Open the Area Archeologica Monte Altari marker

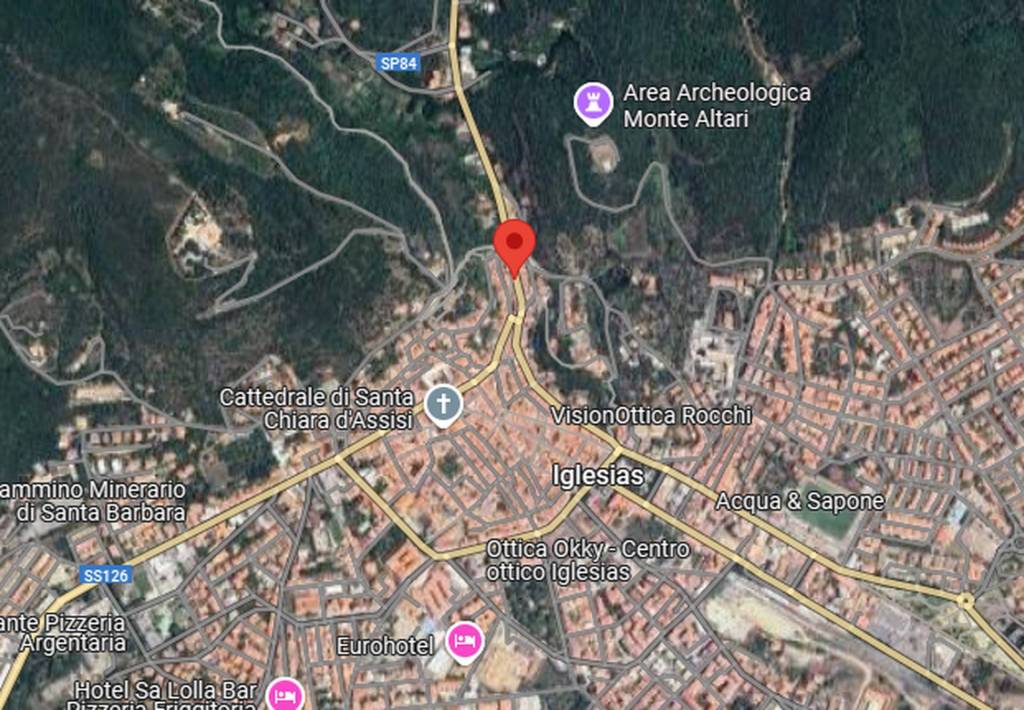(x=593, y=104)
